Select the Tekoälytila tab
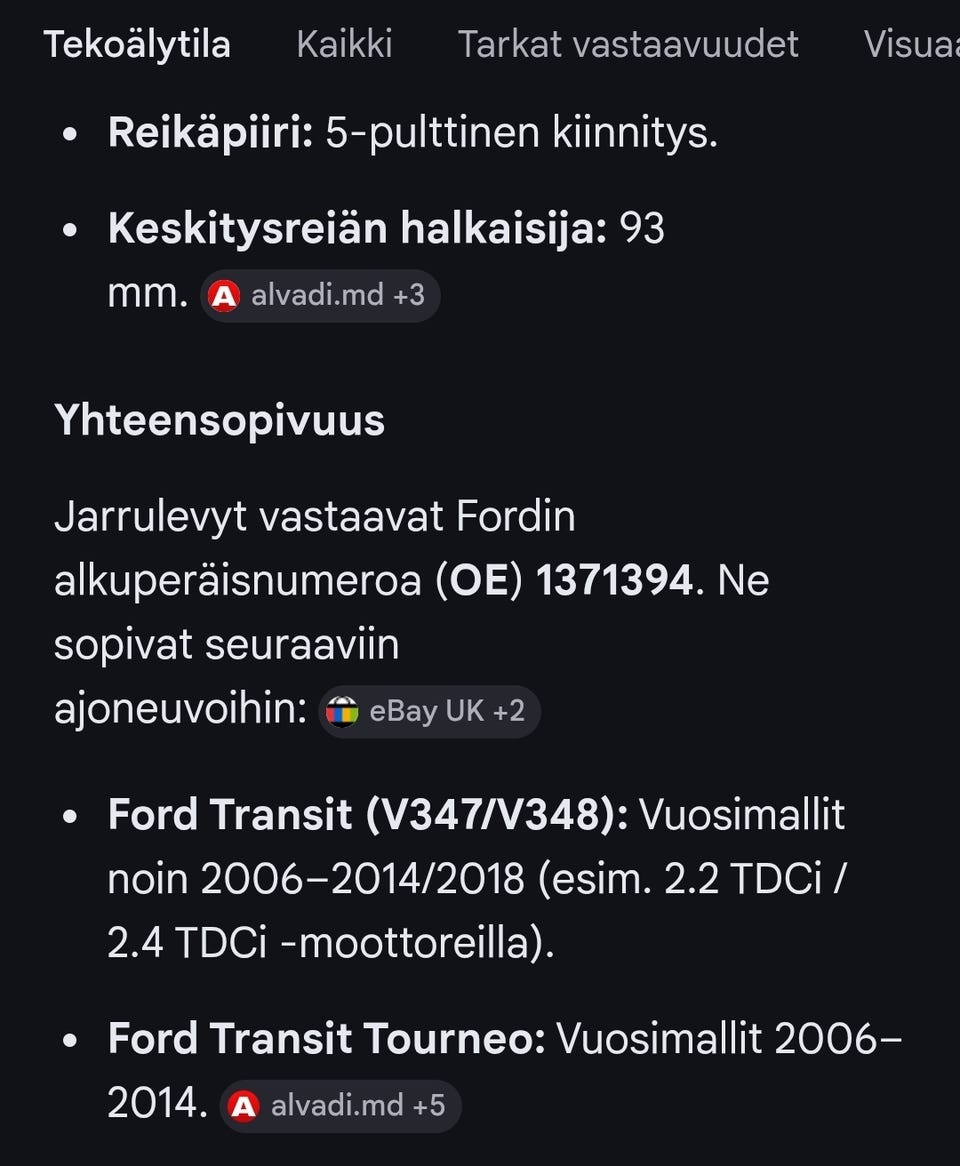 coord(137,43)
